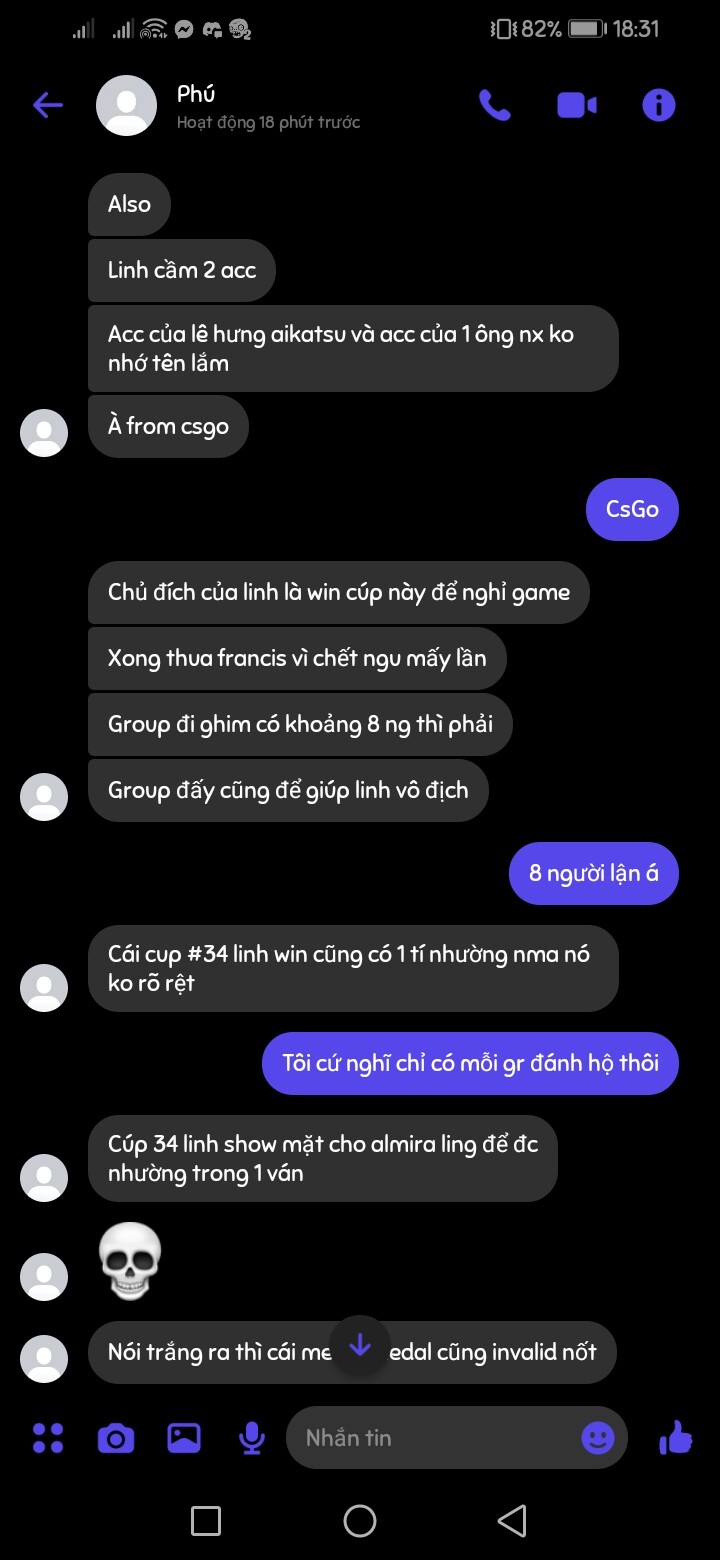
Task: Open Phú's profile from the header
Action: [197, 95]
